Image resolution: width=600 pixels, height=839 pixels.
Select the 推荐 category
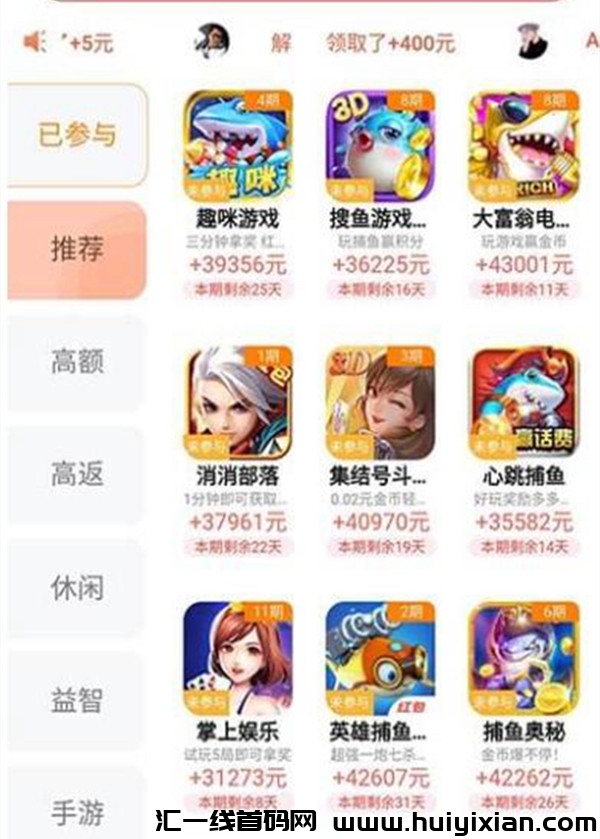pyautogui.click(x=77, y=248)
